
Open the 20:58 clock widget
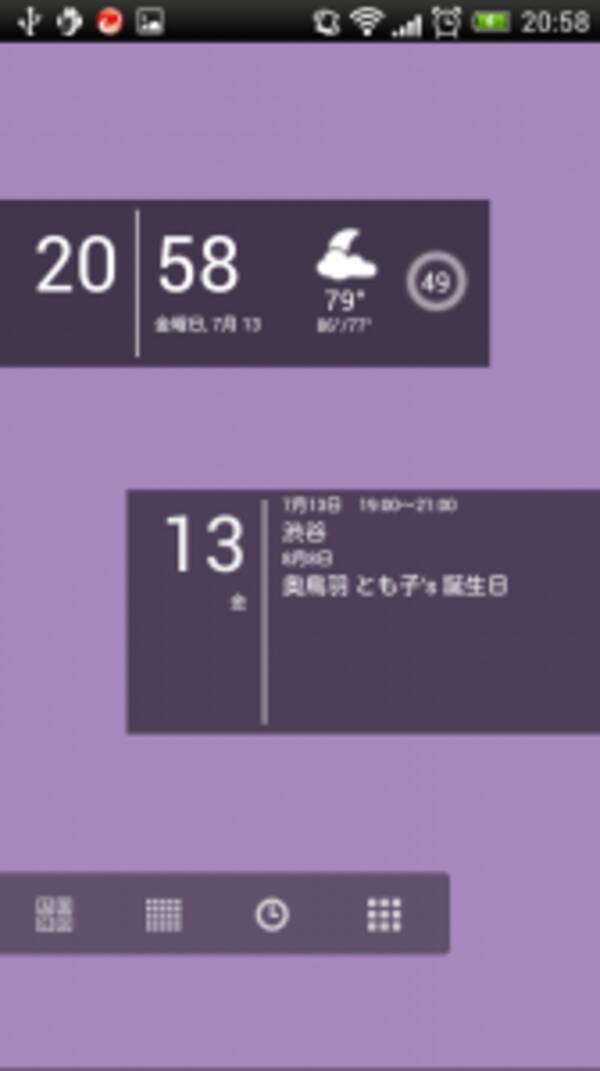(138, 268)
